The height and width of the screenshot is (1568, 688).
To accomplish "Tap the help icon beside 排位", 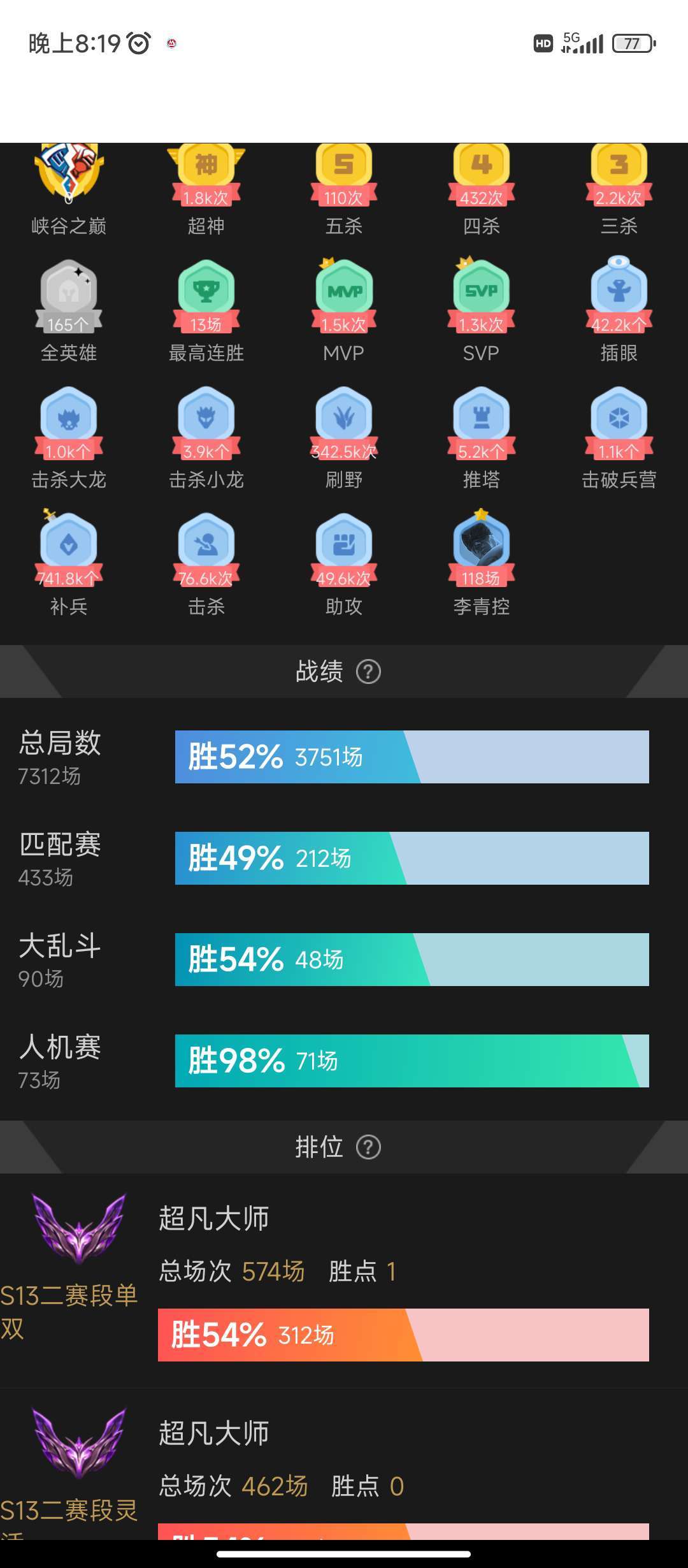I will 368,1147.
